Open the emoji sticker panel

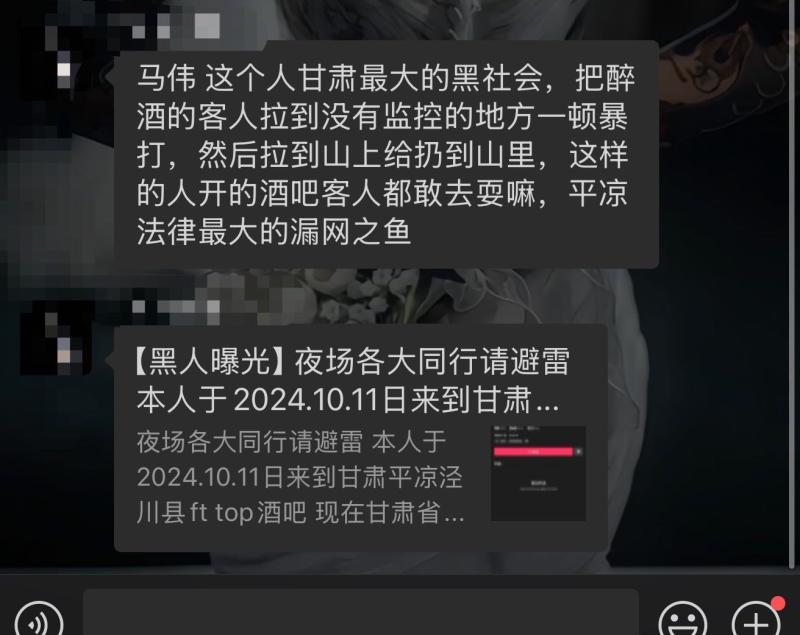(x=684, y=620)
